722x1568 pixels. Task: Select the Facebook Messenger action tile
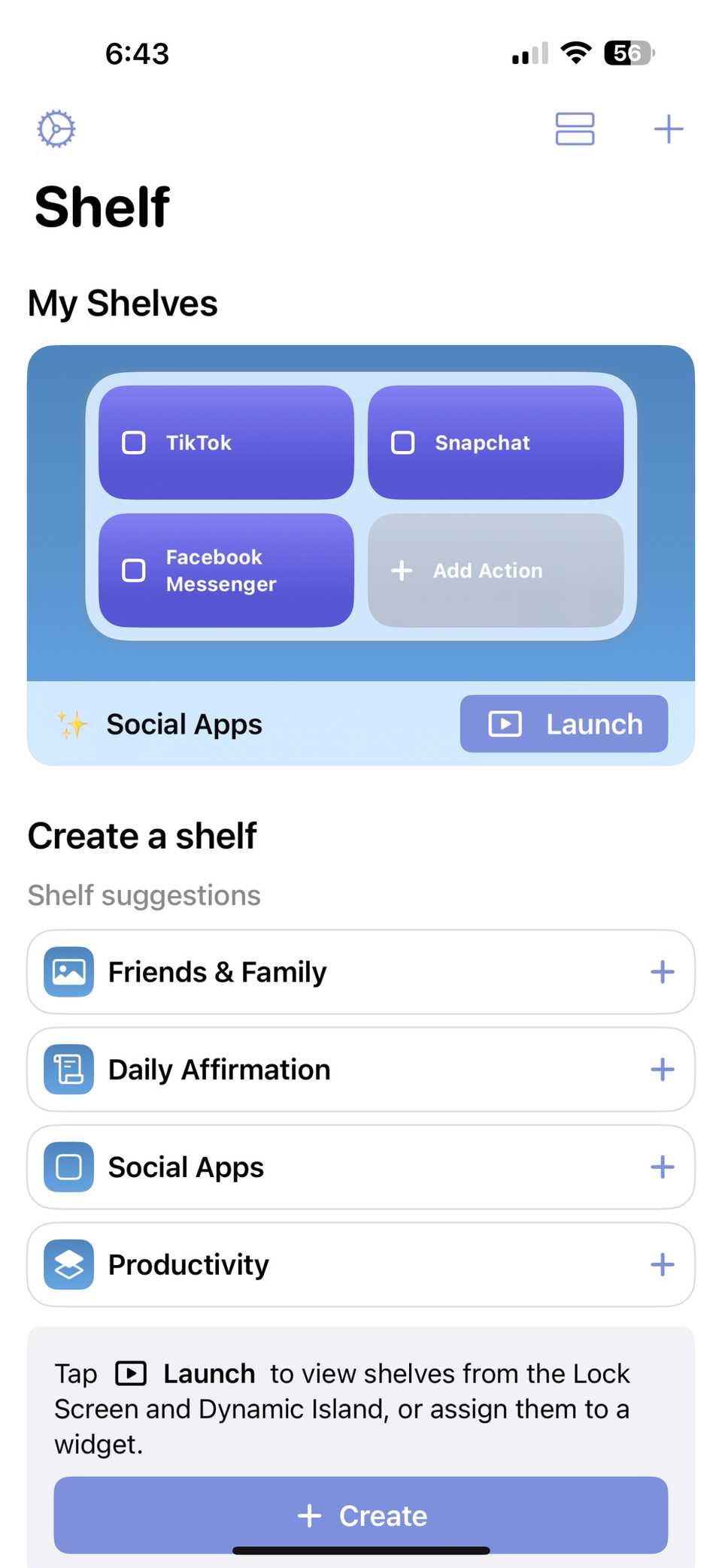pos(226,571)
